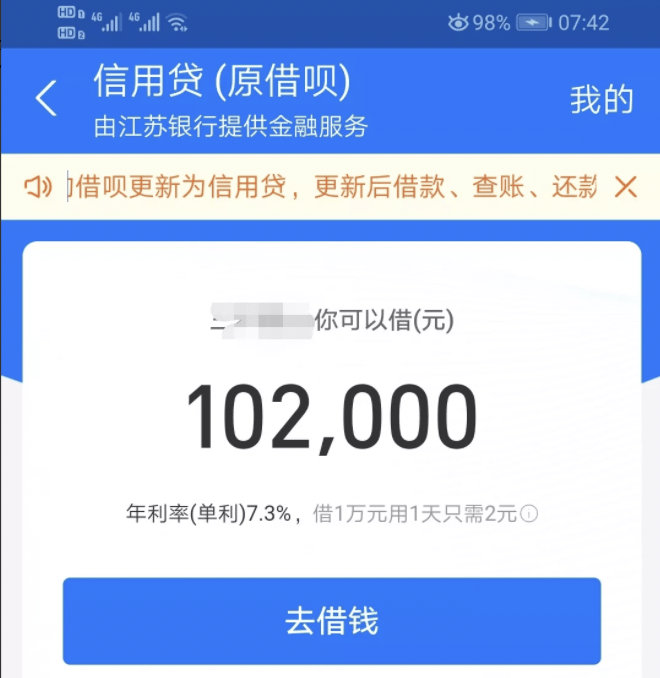Screen dimensions: 660x678
Task: Open the 我的 page
Action: coord(601,100)
